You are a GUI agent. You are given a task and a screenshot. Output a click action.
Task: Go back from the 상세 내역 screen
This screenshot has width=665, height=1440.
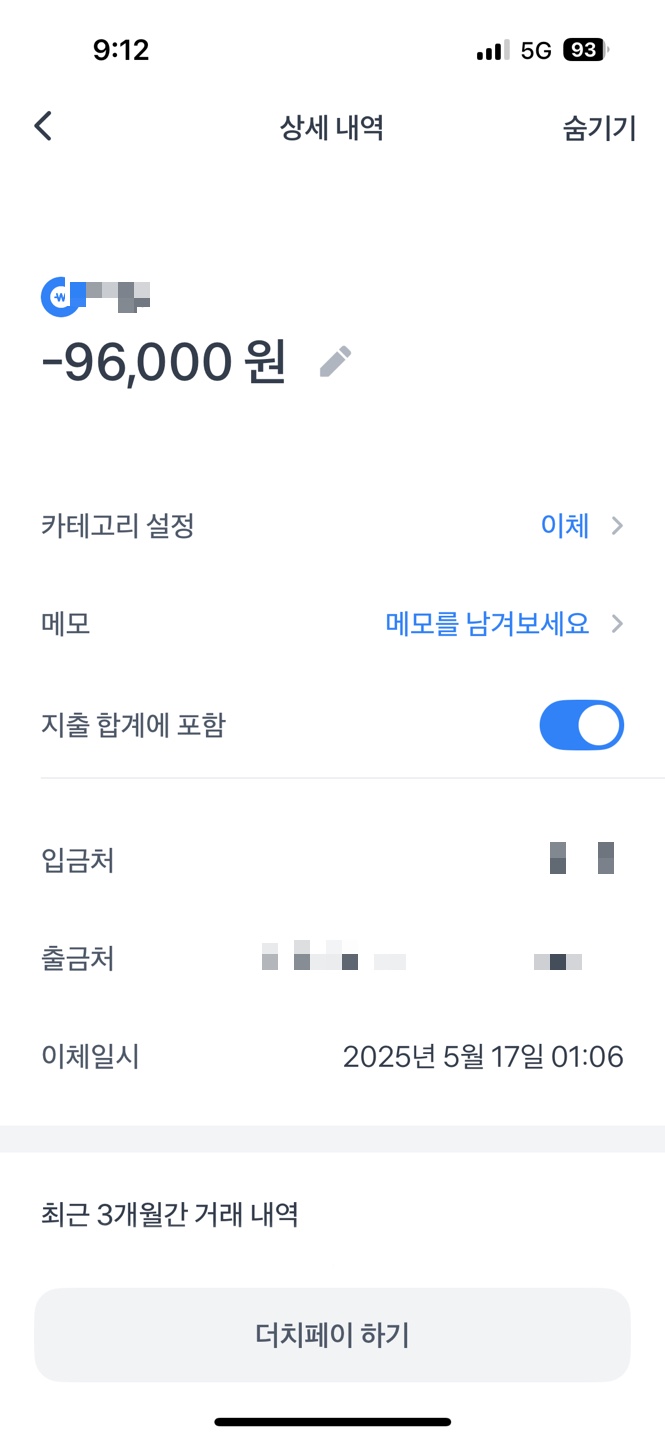tap(43, 127)
